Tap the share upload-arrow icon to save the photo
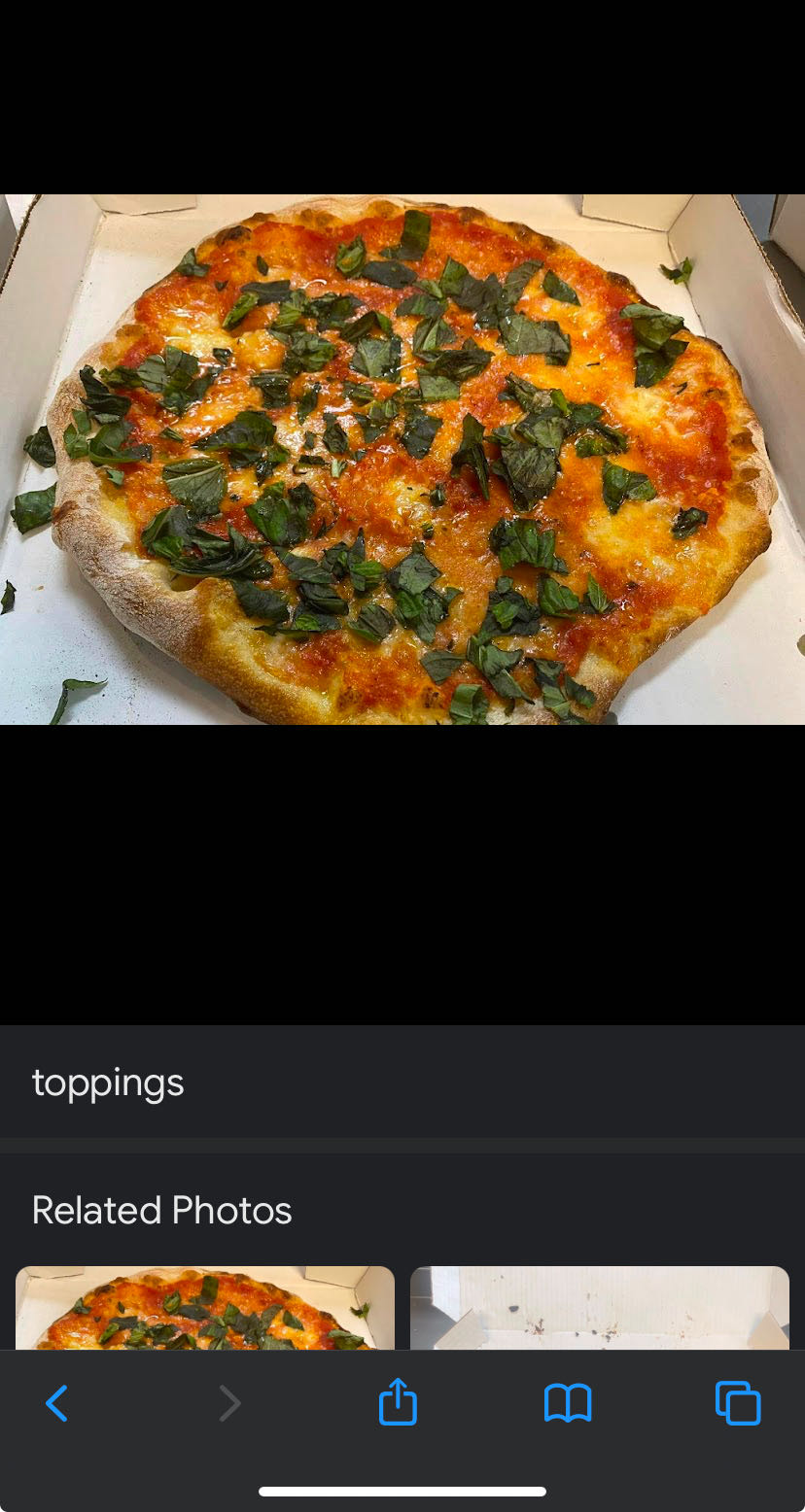The width and height of the screenshot is (805, 1512). (397, 1402)
